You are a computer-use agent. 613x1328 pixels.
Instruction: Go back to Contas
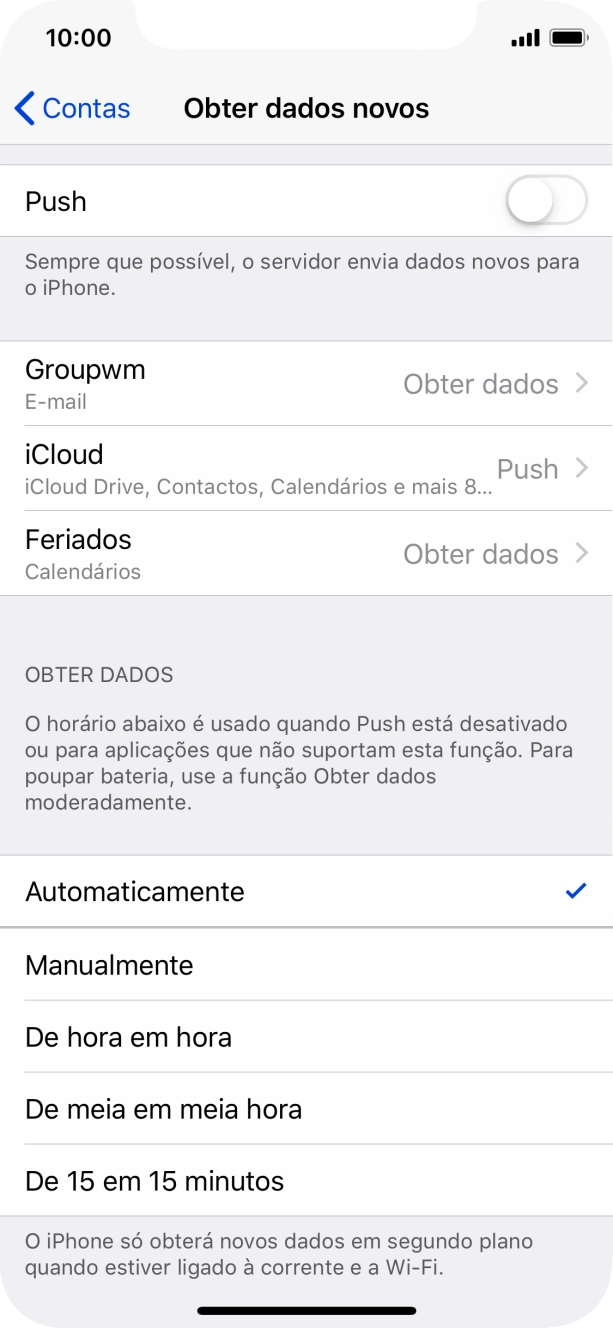coord(73,108)
